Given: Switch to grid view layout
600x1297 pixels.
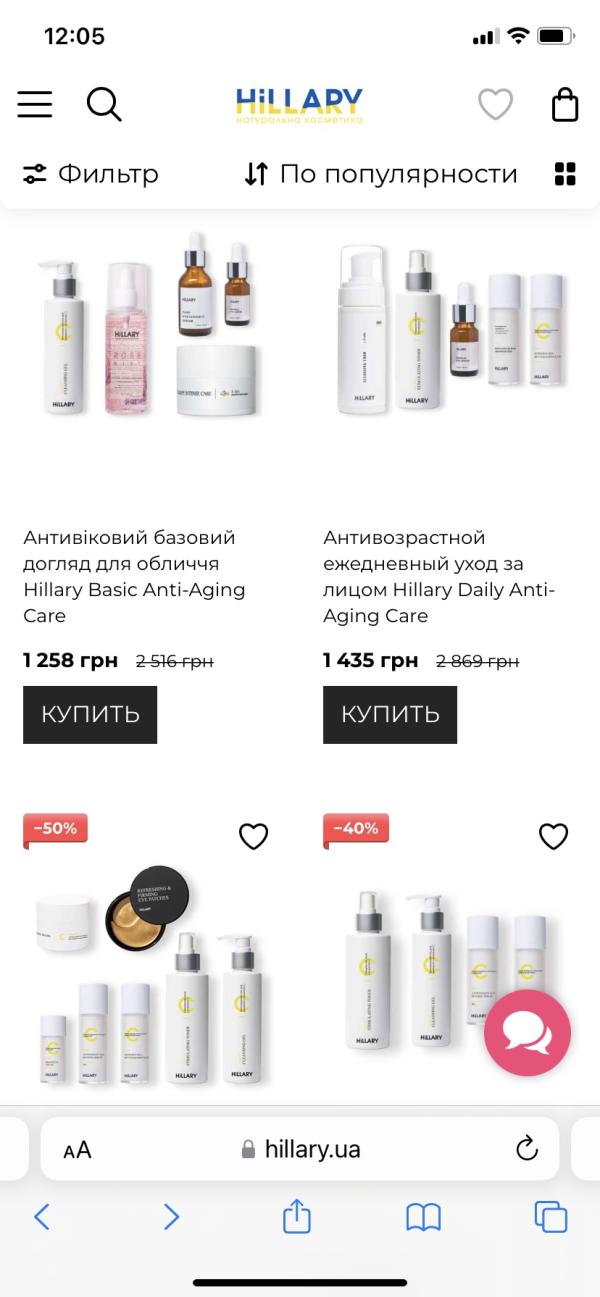Looking at the screenshot, I should (x=565, y=174).
